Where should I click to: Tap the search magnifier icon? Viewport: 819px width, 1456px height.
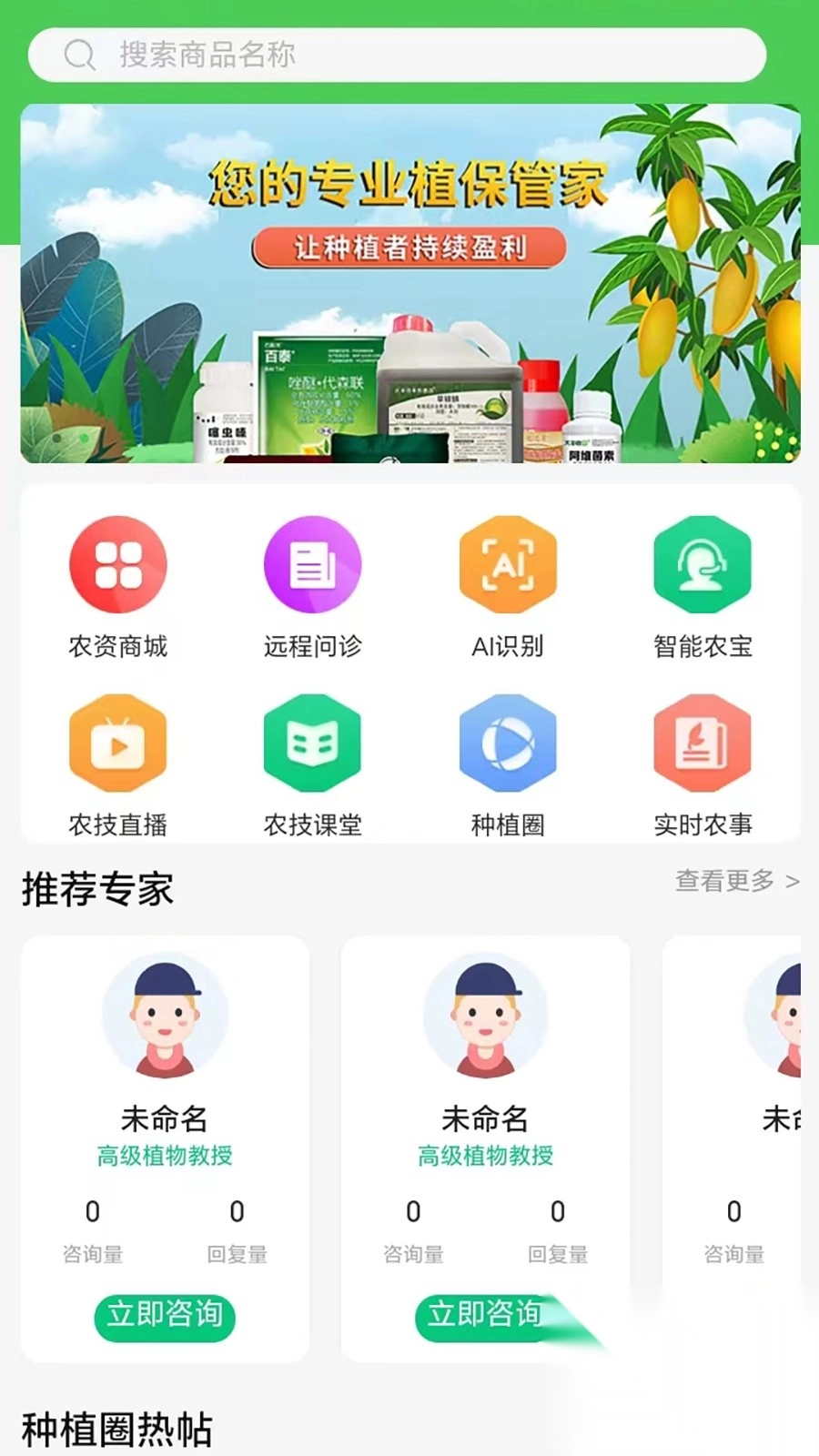82,55
